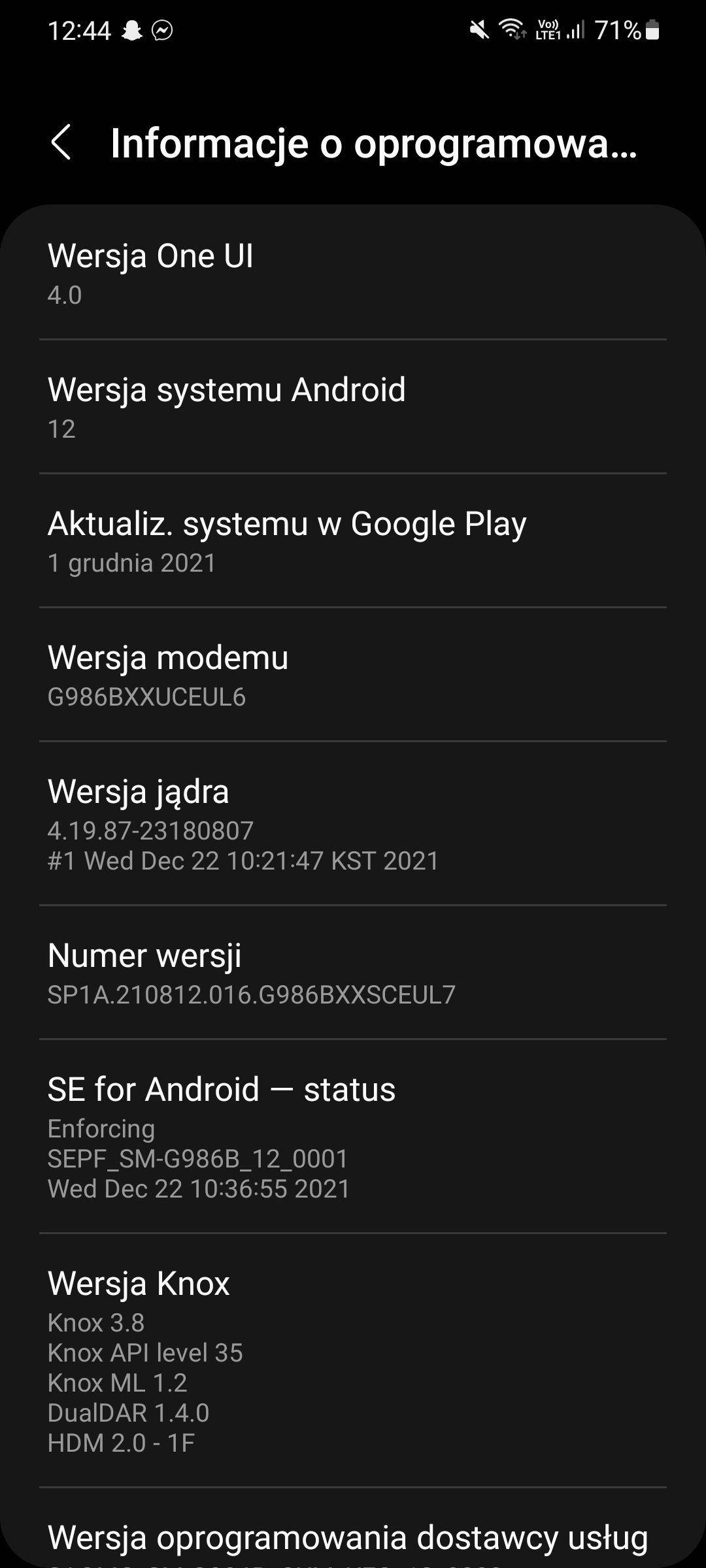This screenshot has width=706, height=1568.
Task: Tap Numer wersji row
Action: 353,972
